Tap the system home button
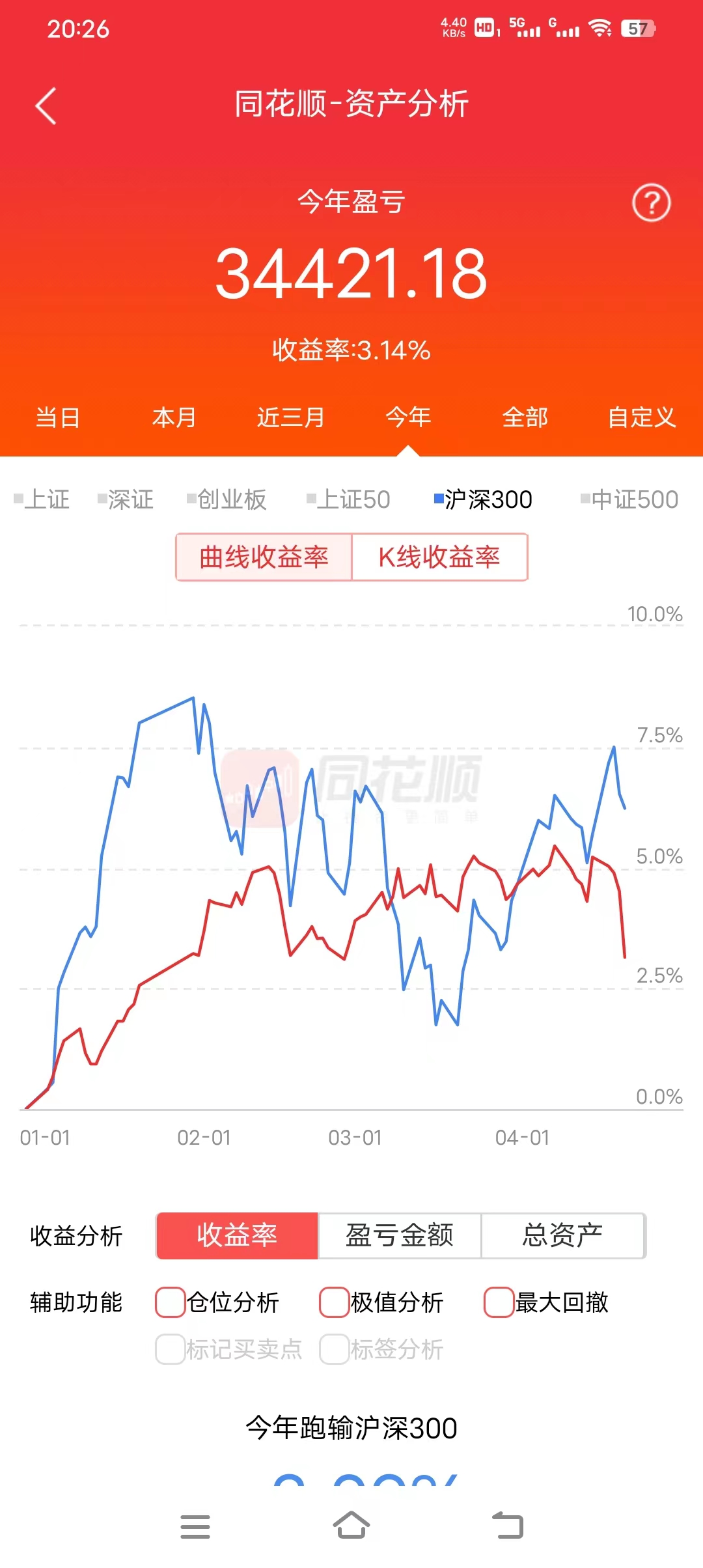This screenshot has height=1568, width=703. click(x=351, y=1526)
